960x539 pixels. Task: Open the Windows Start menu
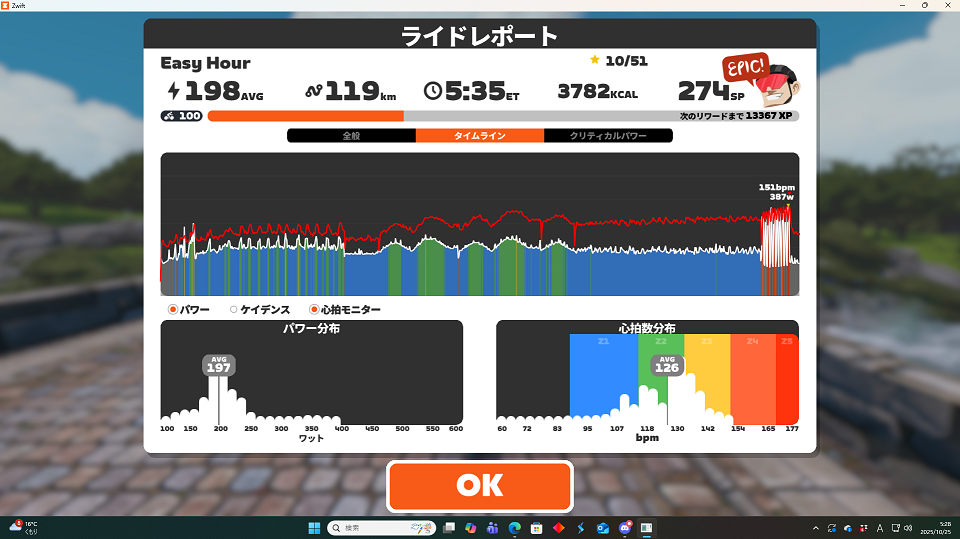tap(314, 528)
